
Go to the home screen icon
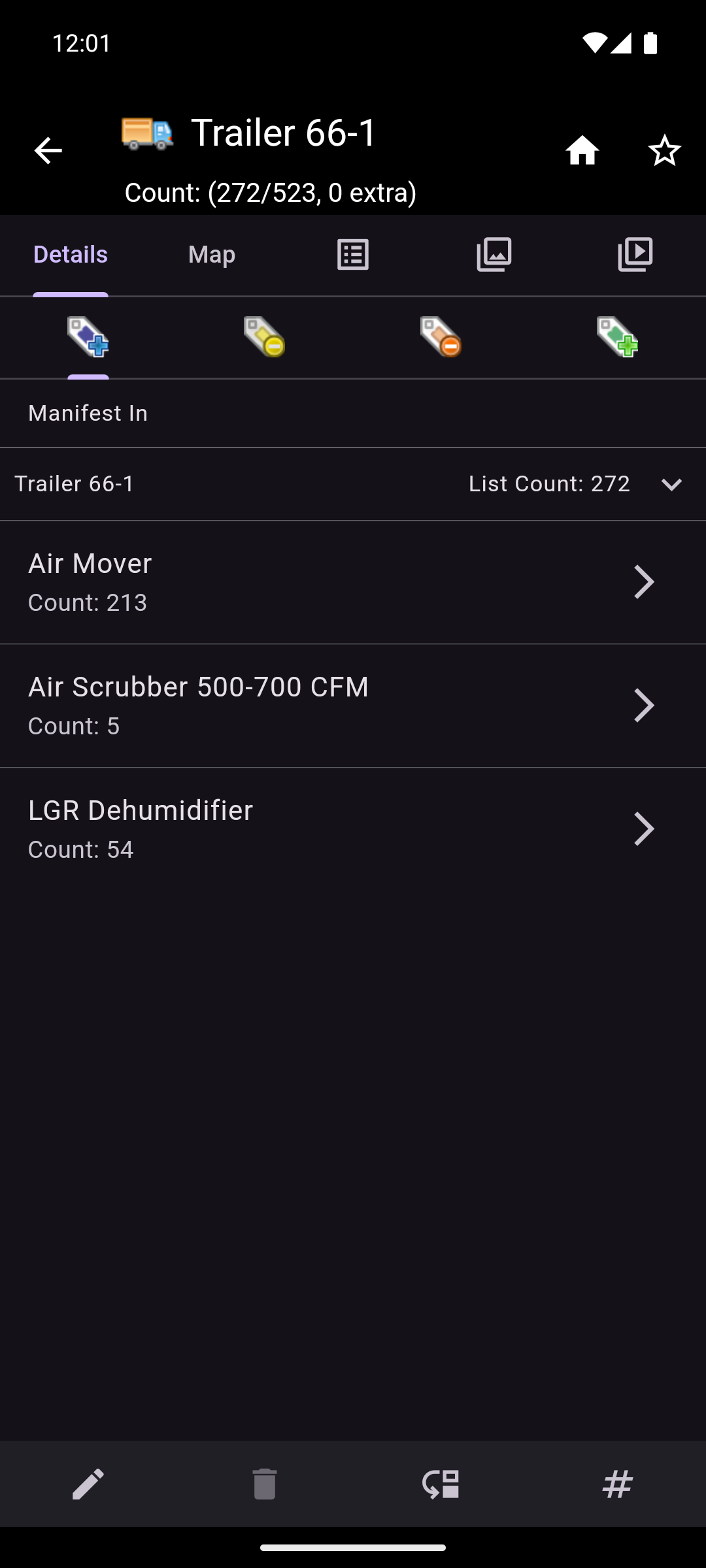pyautogui.click(x=582, y=151)
